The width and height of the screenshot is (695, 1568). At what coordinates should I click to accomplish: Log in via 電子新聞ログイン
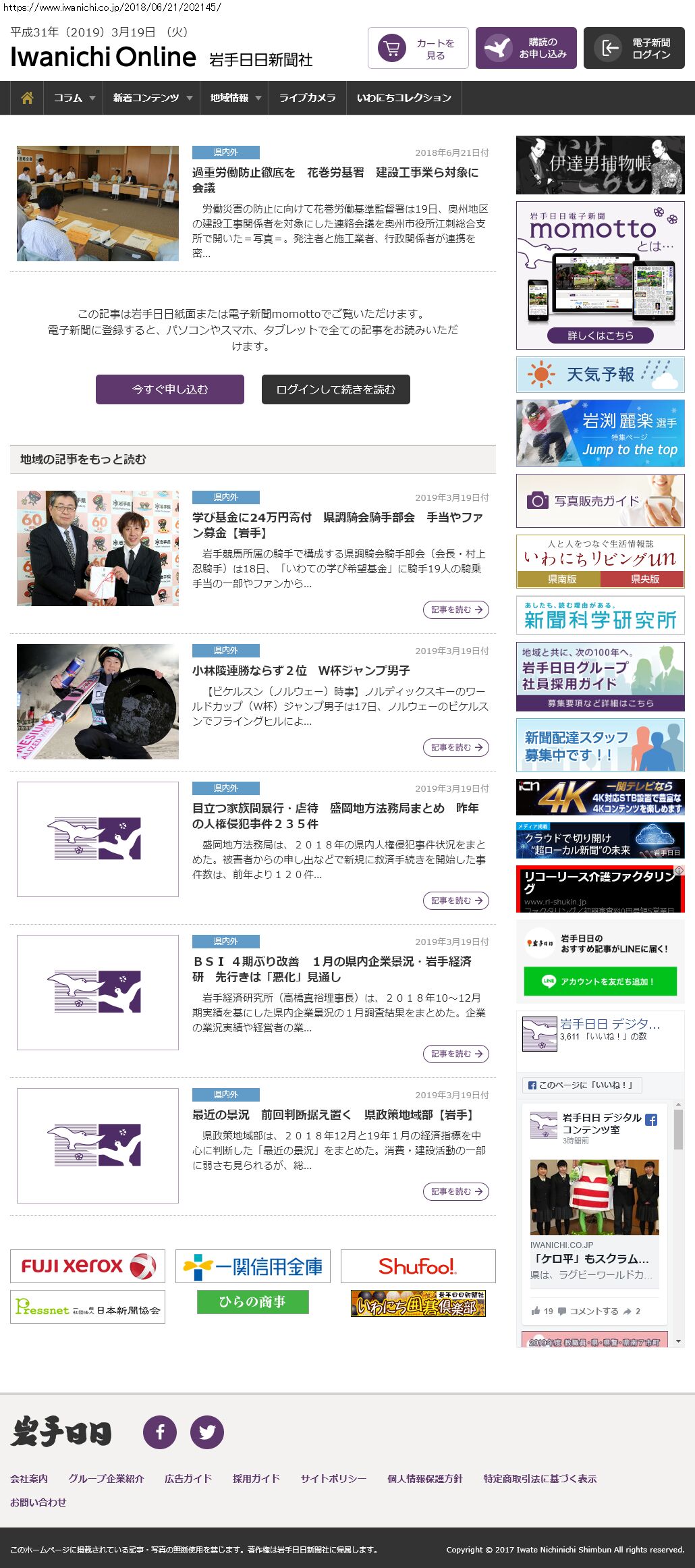click(634, 48)
